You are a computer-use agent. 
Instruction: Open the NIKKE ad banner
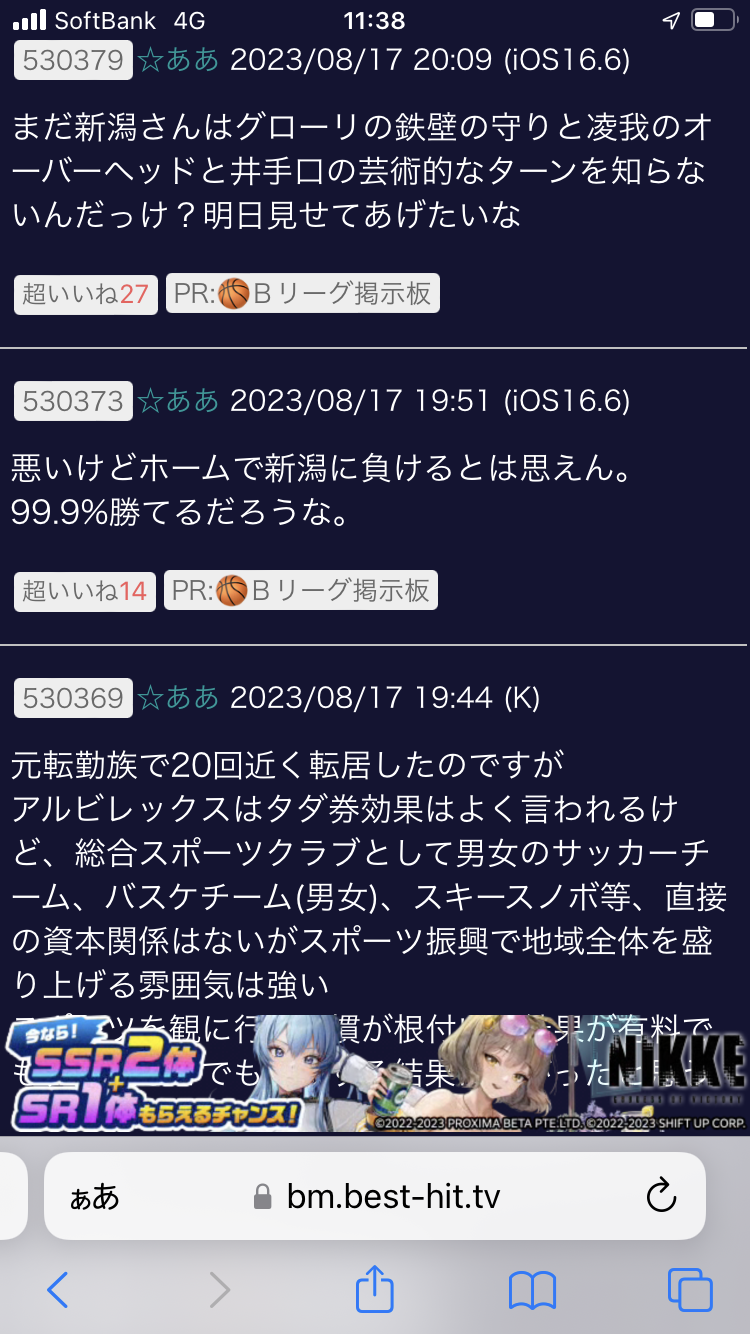coord(375,1075)
